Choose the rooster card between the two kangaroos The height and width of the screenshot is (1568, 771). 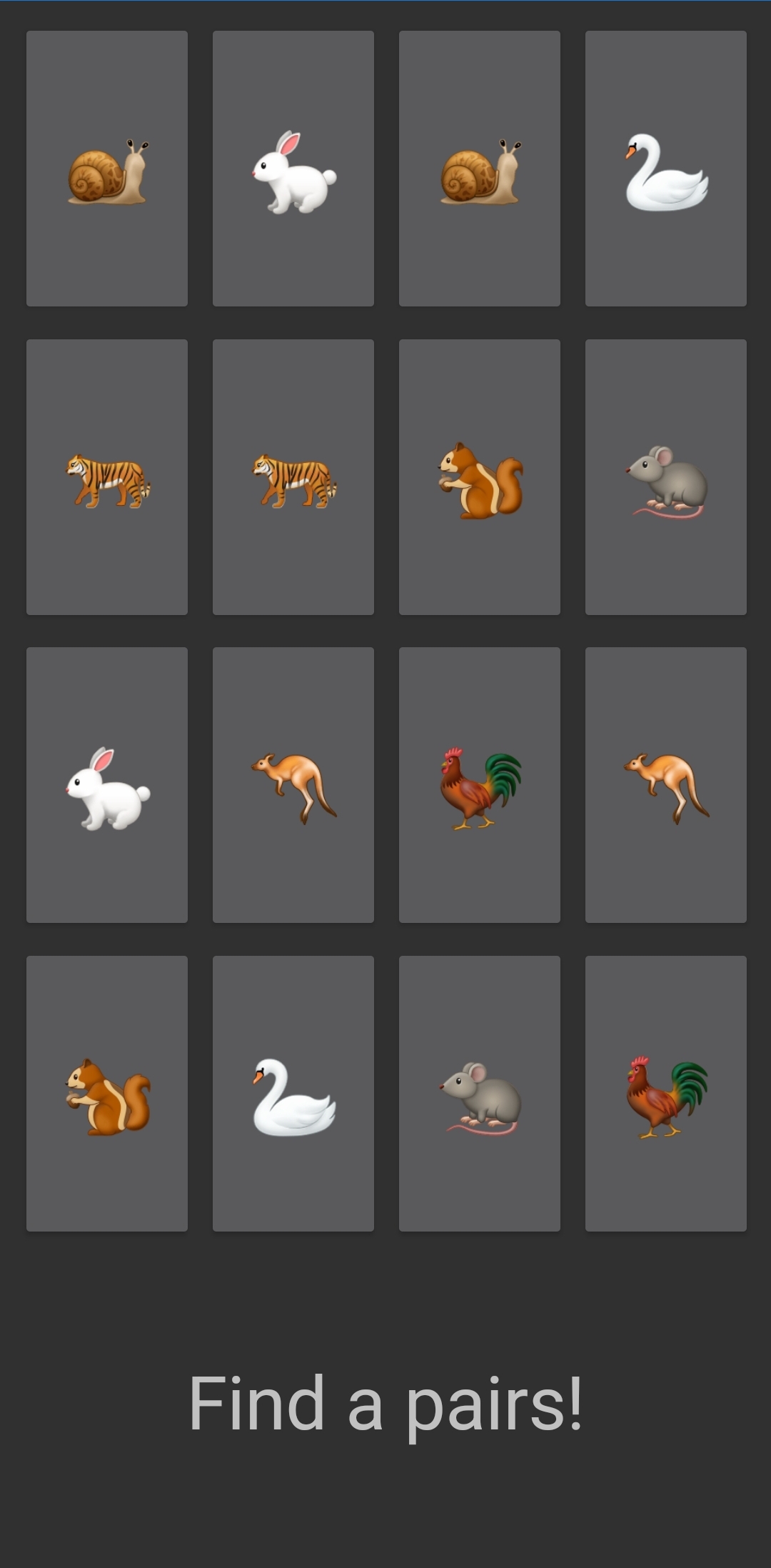[480, 785]
